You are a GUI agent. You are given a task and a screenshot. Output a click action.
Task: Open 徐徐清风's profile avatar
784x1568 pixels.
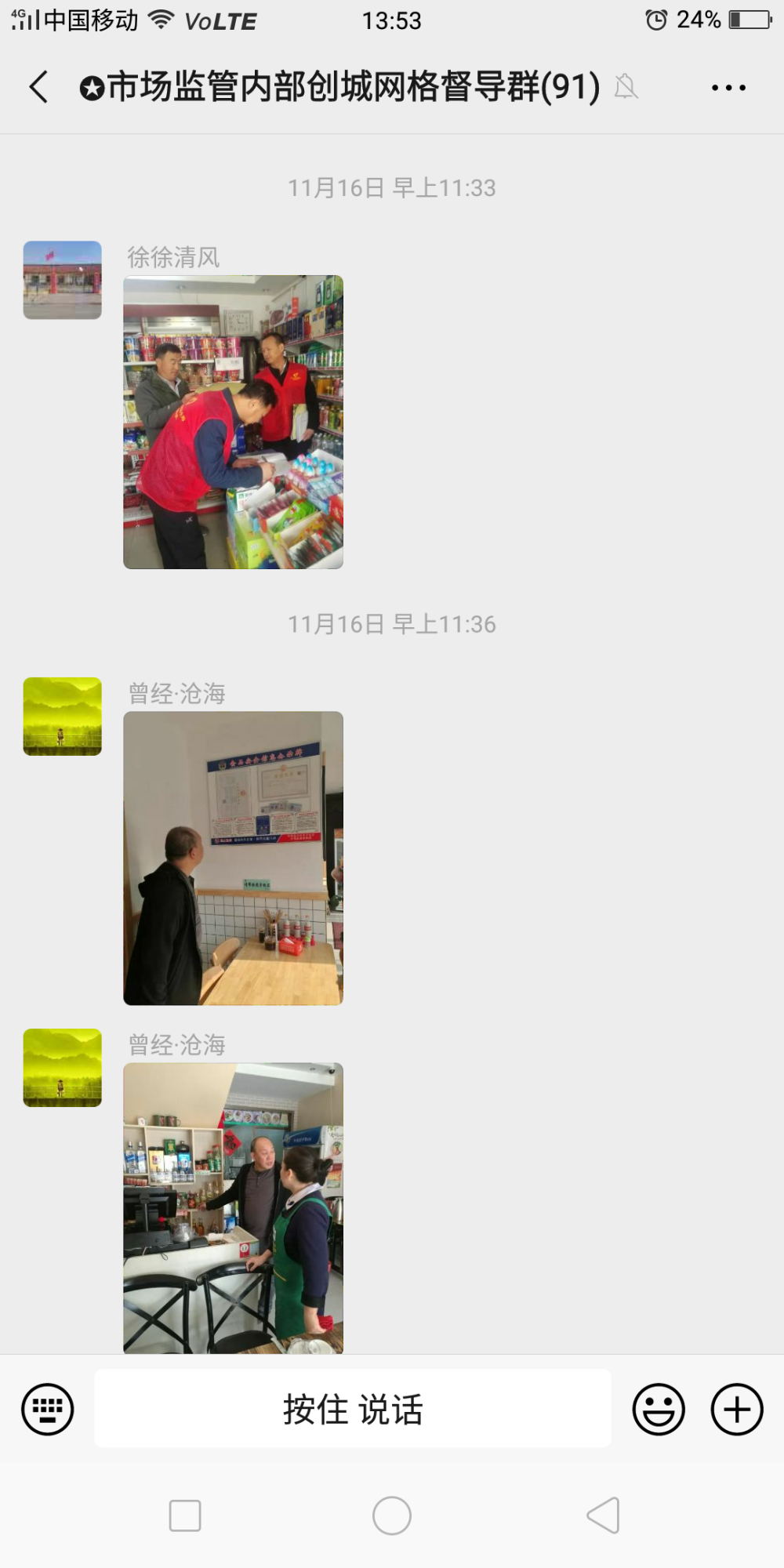click(x=63, y=280)
